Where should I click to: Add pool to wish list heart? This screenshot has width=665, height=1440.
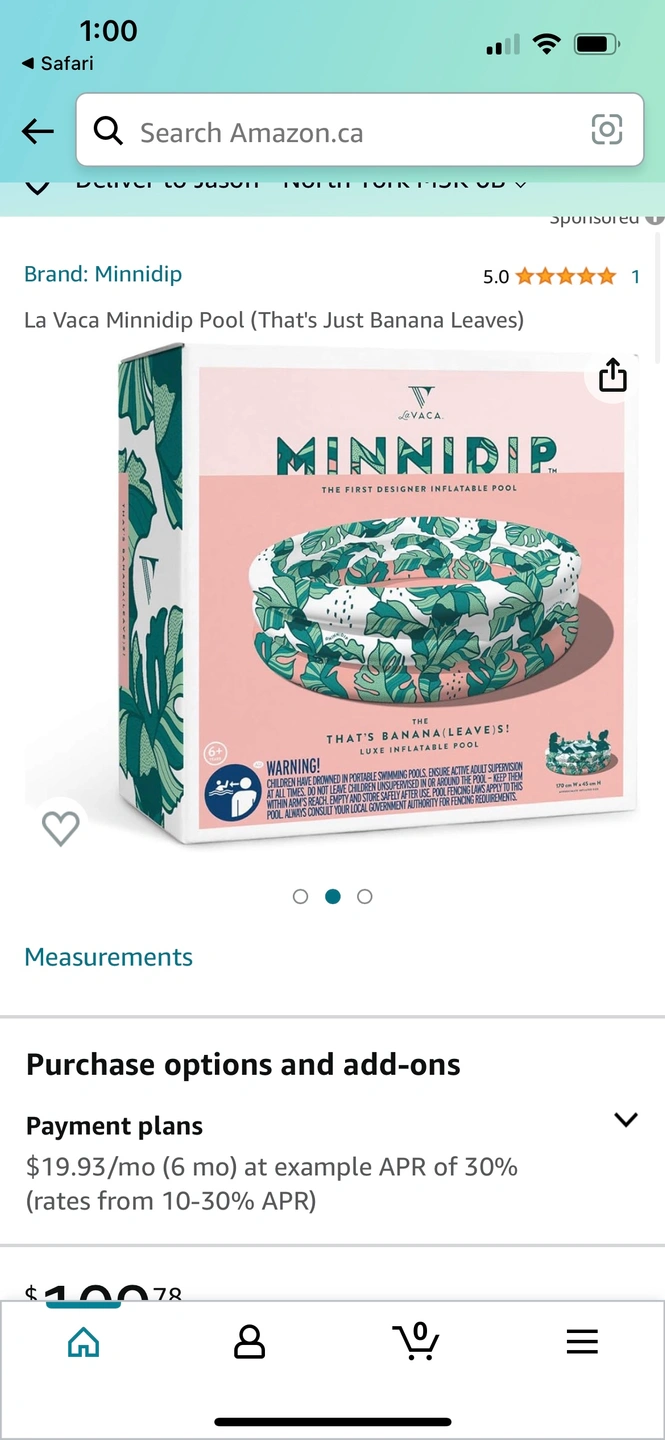60,828
